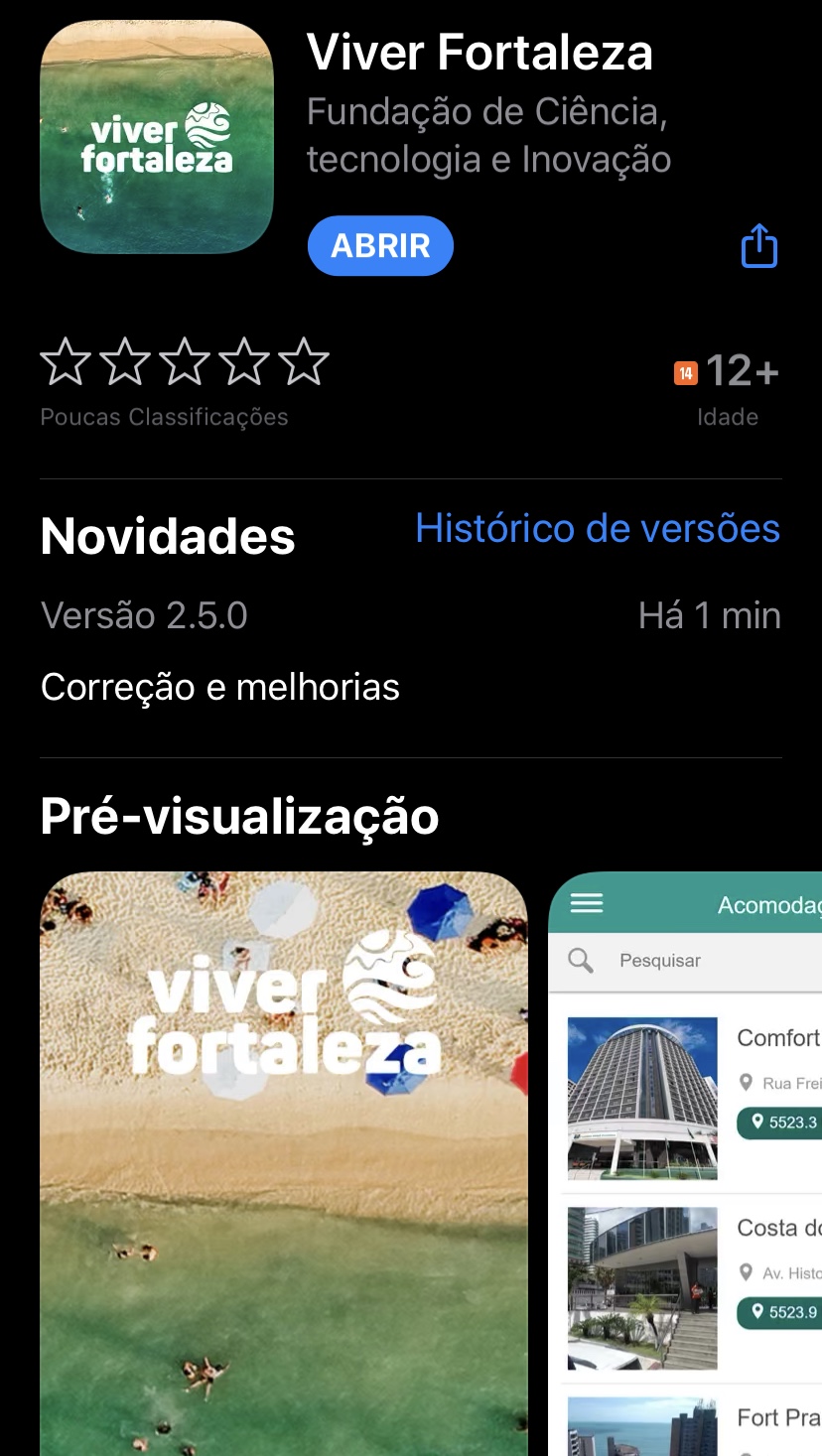
Task: Click the magnifier icon in the Pesquisar bar
Action: [x=580, y=960]
